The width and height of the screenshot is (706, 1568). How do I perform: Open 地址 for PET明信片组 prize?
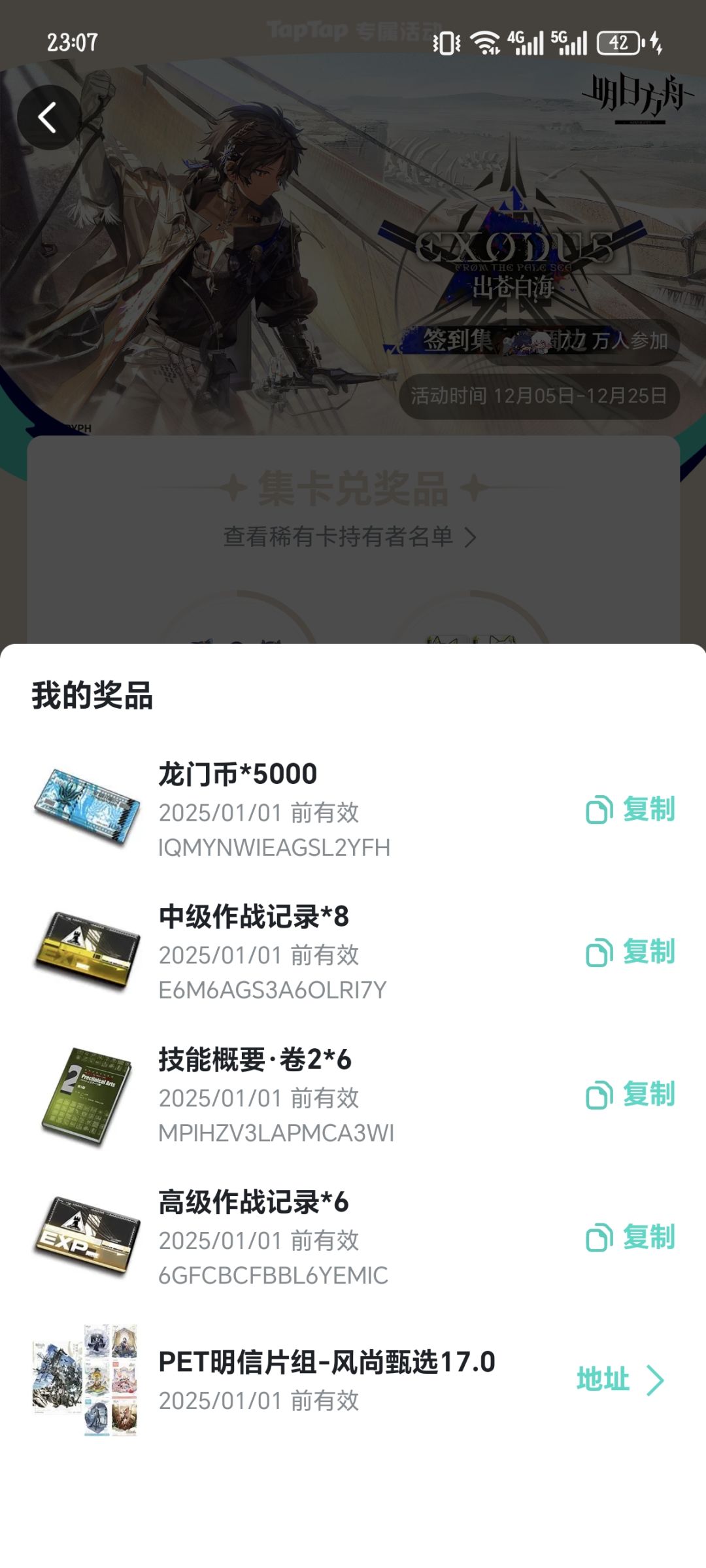620,1380
